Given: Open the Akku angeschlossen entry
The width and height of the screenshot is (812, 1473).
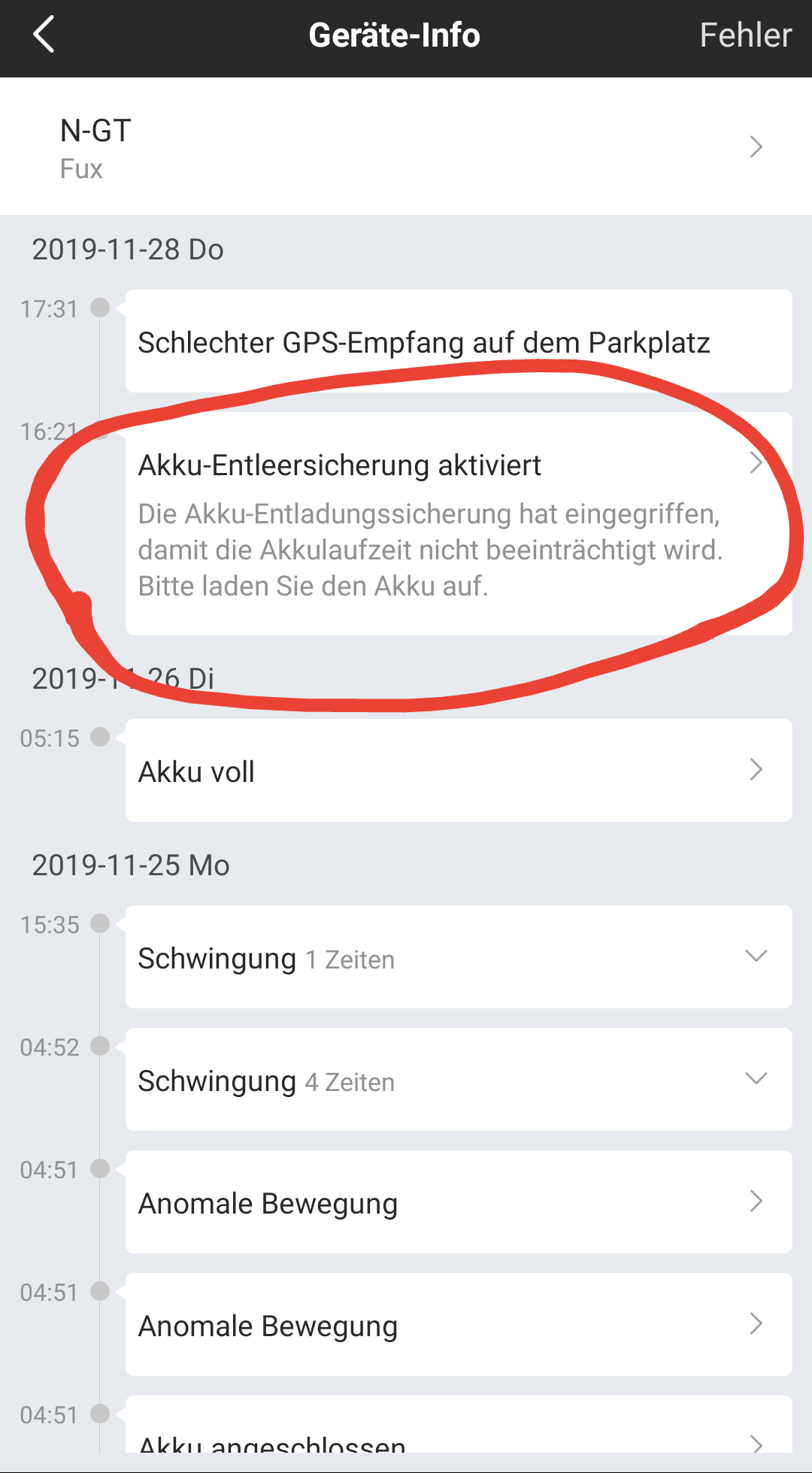Looking at the screenshot, I should [459, 1435].
